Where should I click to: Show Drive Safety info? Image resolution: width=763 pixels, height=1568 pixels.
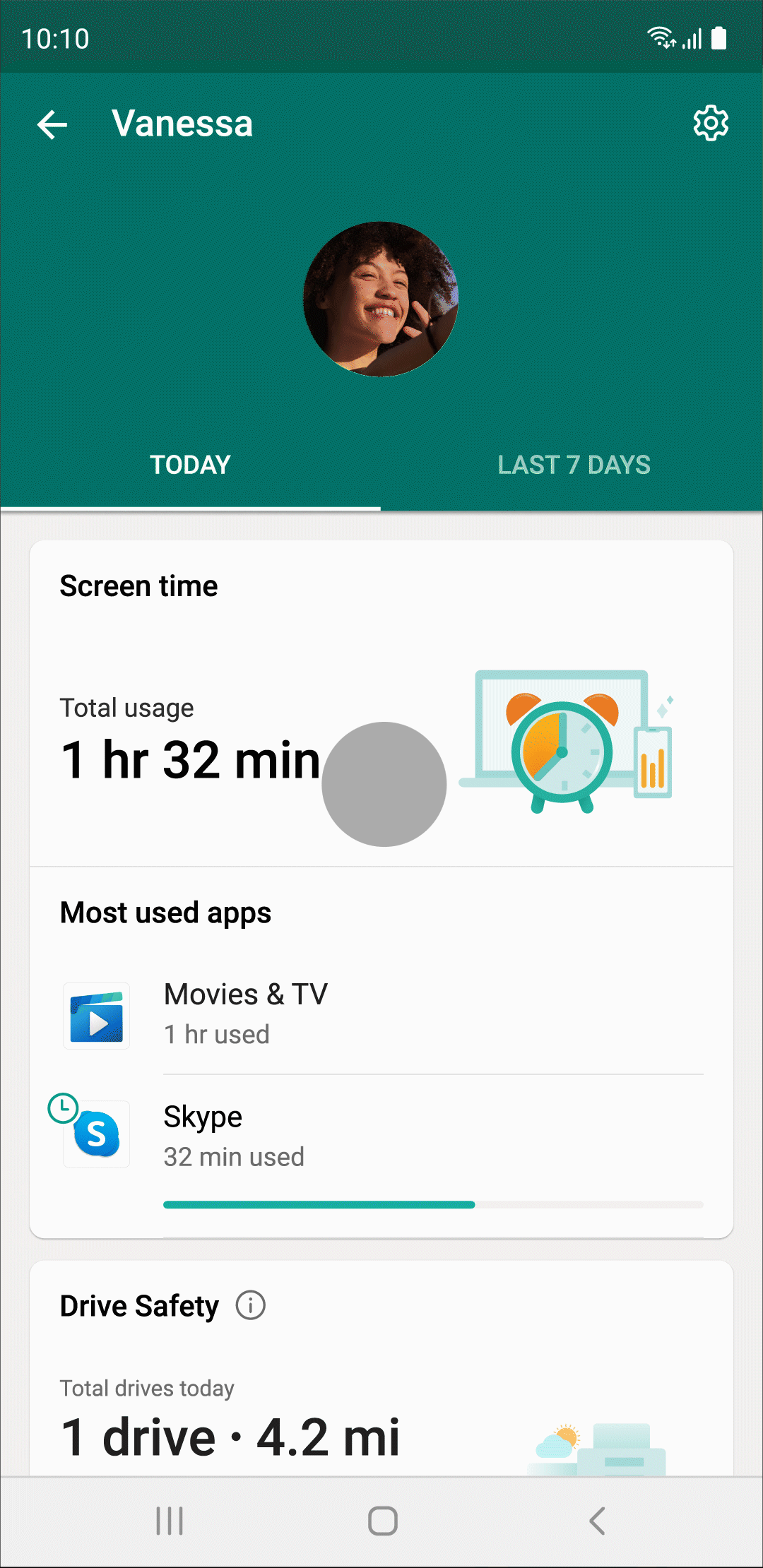[x=251, y=1305]
